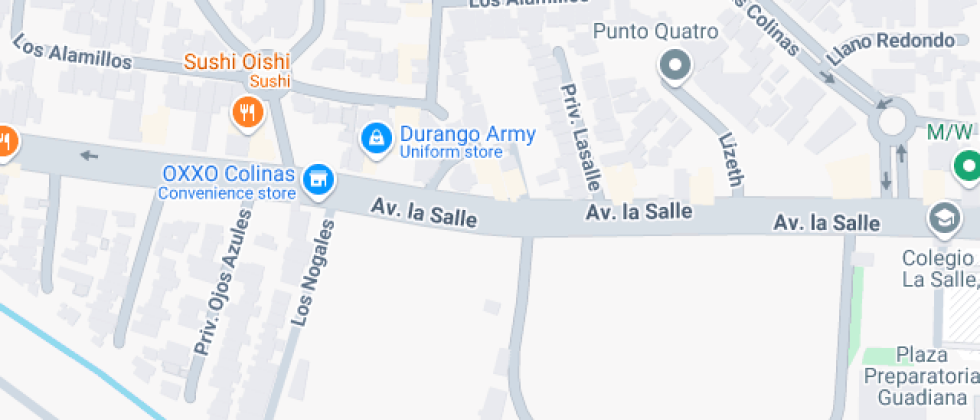
Task: Select the Colegio La Salle school marker
Action: pos(943,216)
